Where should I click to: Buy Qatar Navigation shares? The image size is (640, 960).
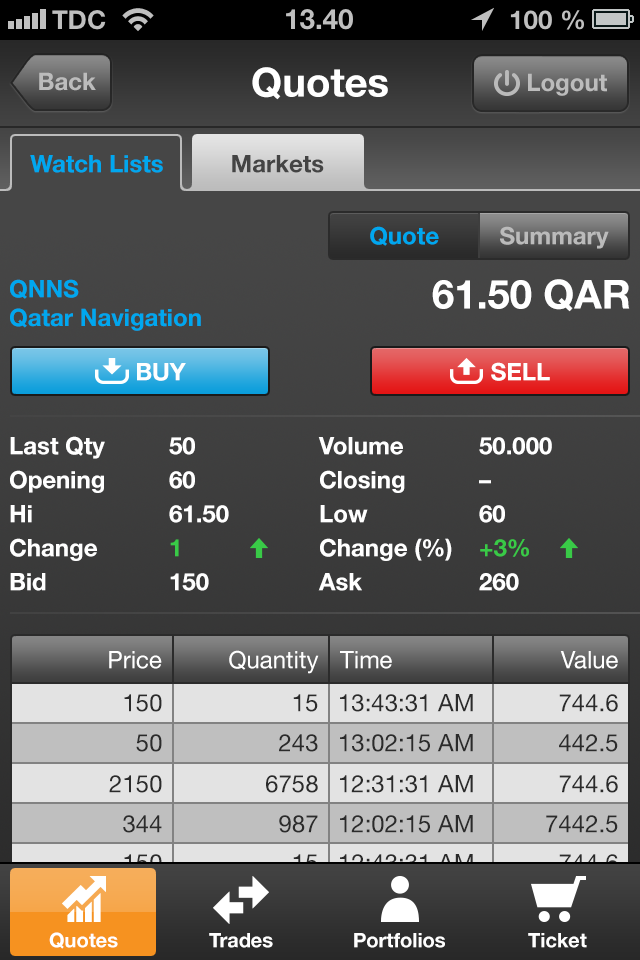(x=140, y=372)
